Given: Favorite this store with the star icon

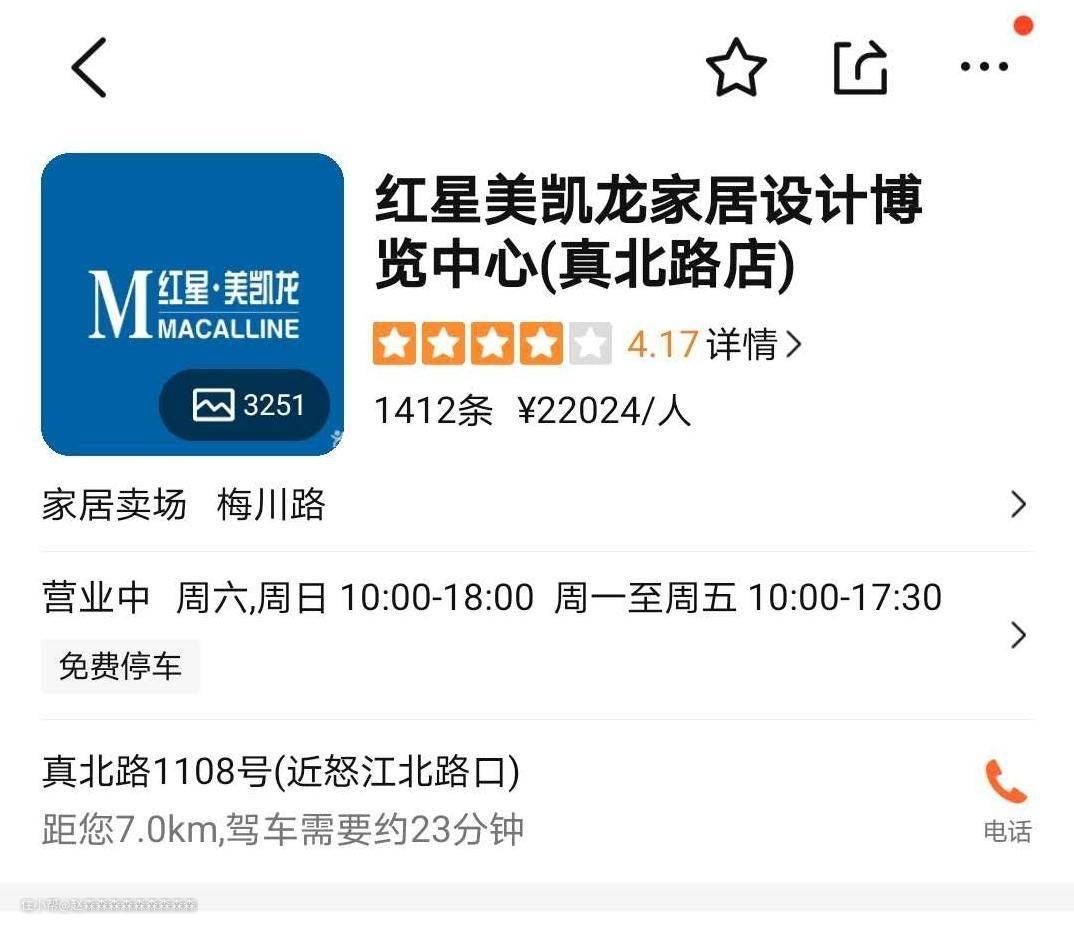Looking at the screenshot, I should (x=736, y=68).
